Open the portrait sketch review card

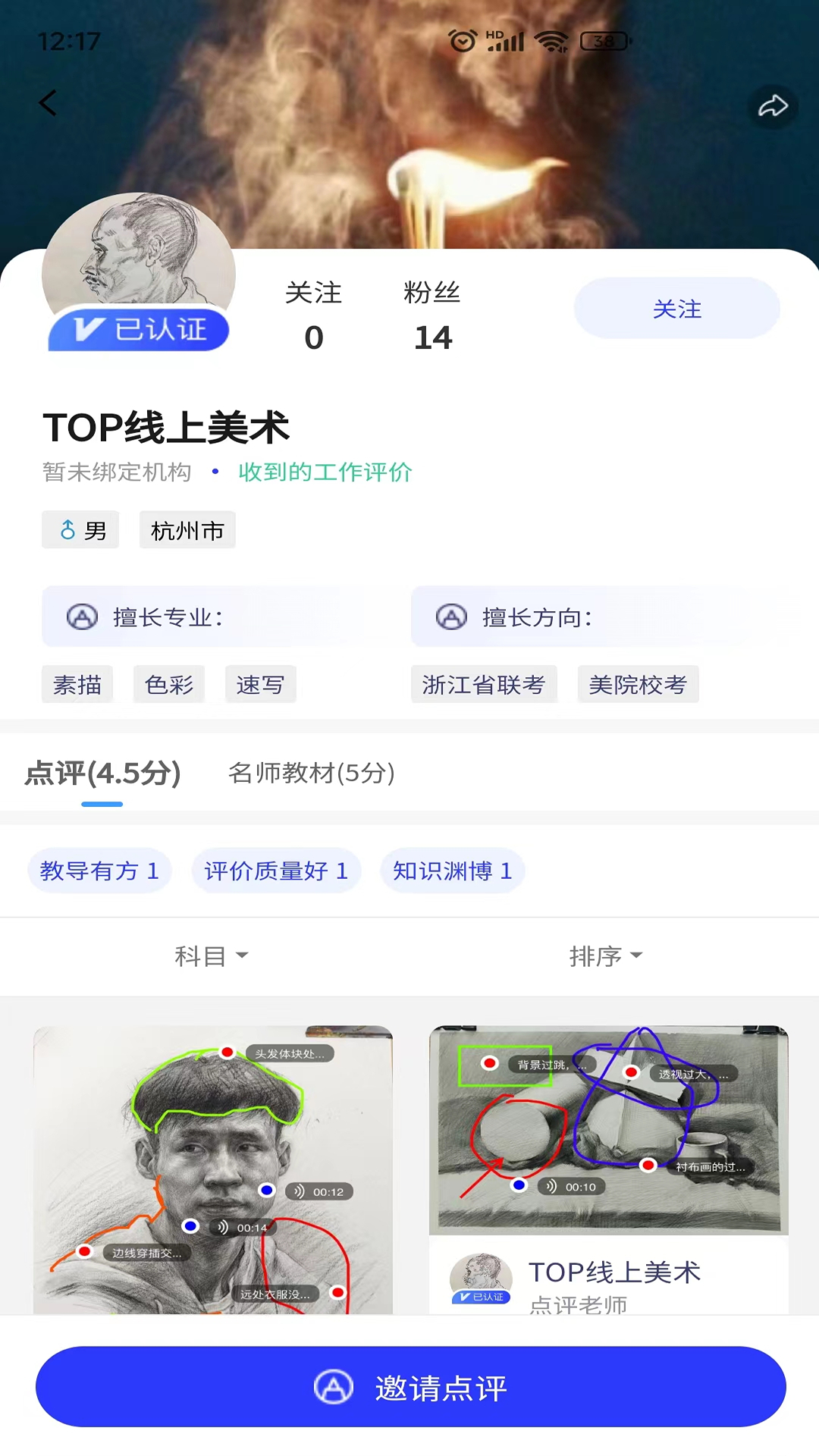213,1169
